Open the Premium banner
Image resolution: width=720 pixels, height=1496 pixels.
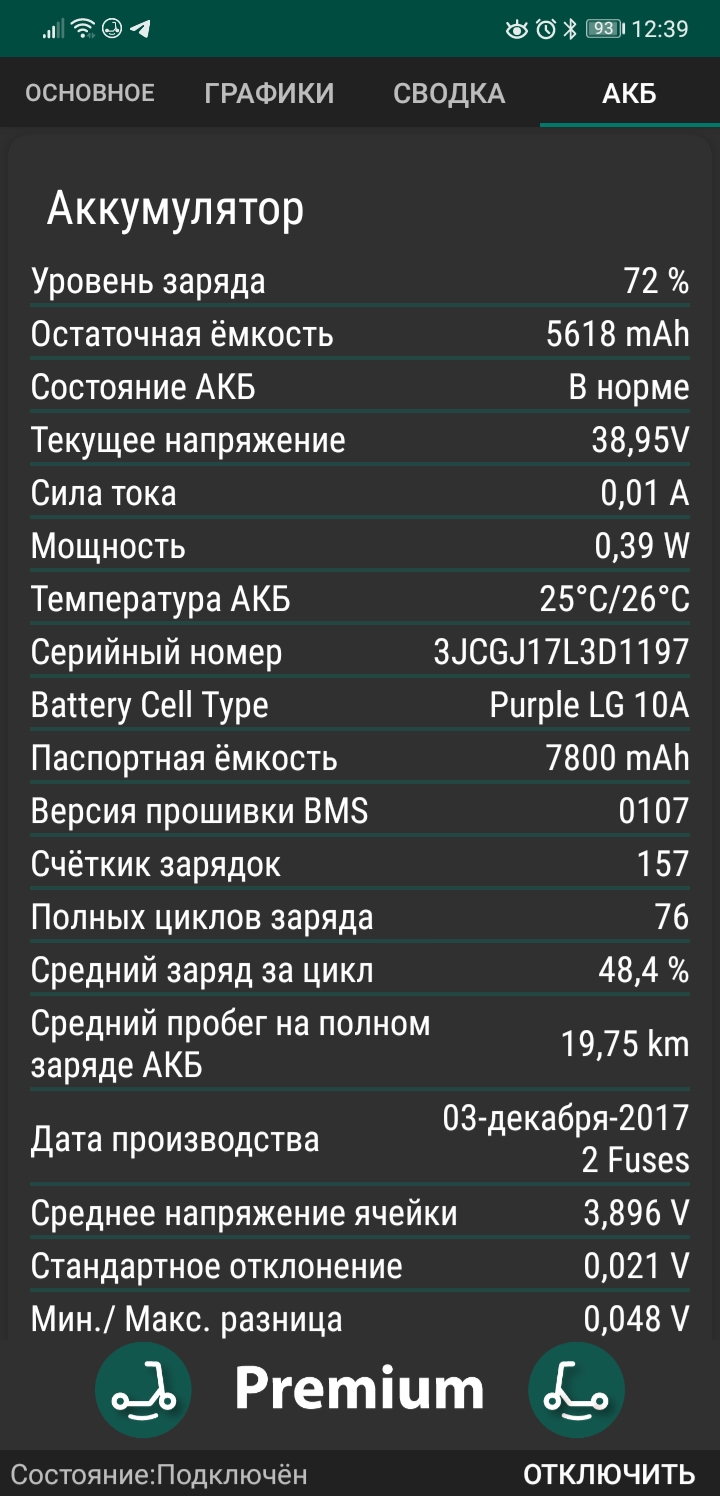pyautogui.click(x=360, y=1388)
